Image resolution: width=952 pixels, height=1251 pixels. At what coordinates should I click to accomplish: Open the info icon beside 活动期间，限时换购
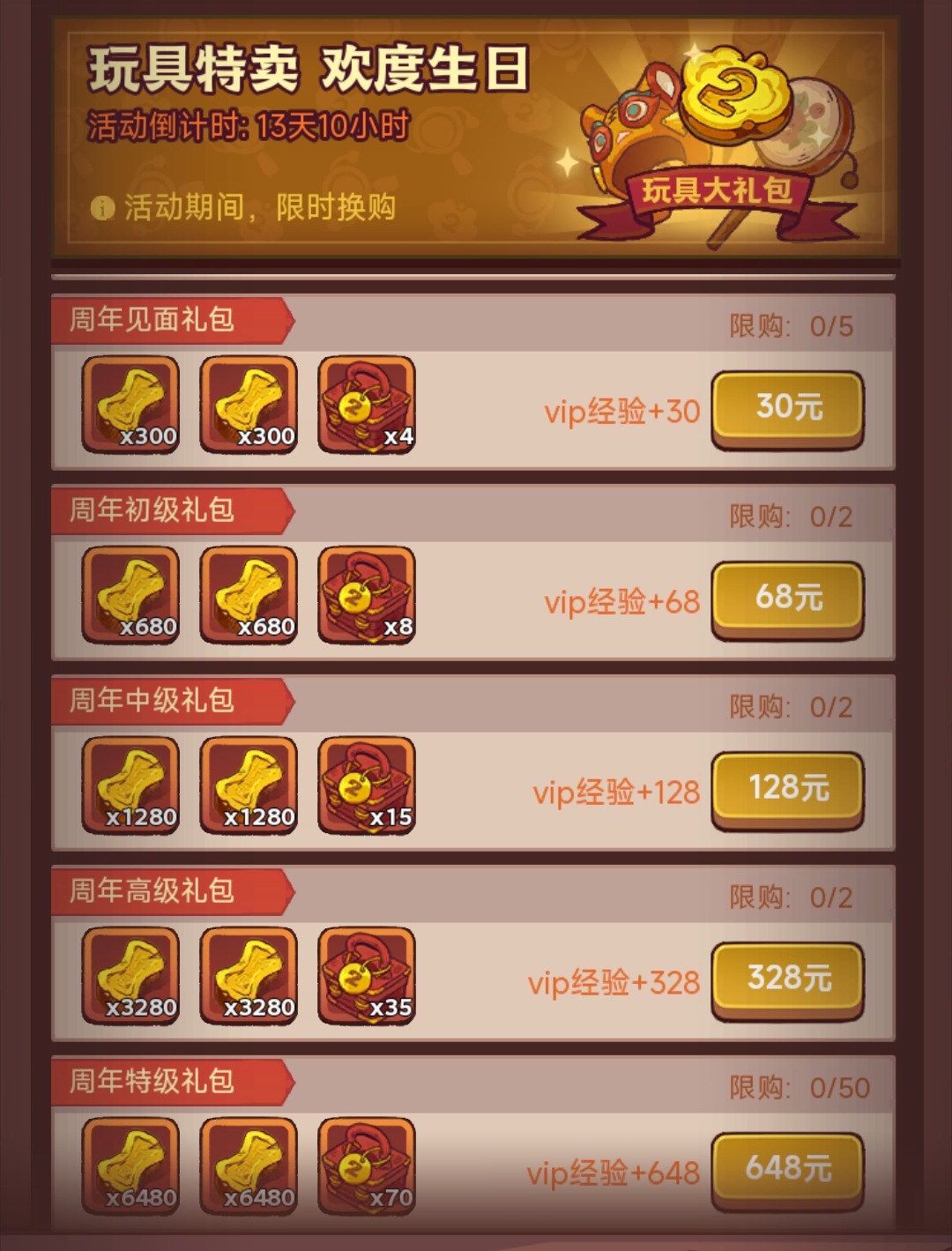point(102,208)
